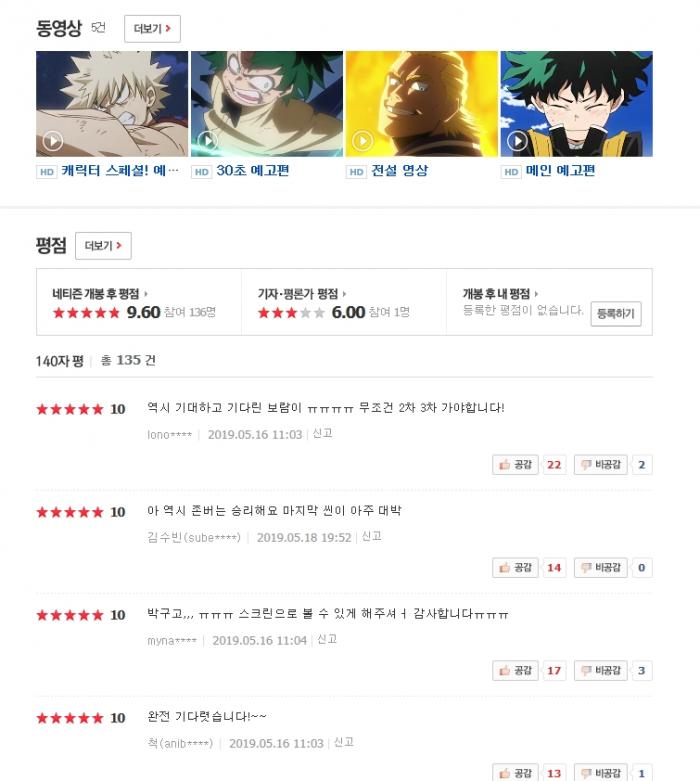Tap 비공감 on lono**** review
This screenshot has width=700, height=781.
tap(601, 465)
